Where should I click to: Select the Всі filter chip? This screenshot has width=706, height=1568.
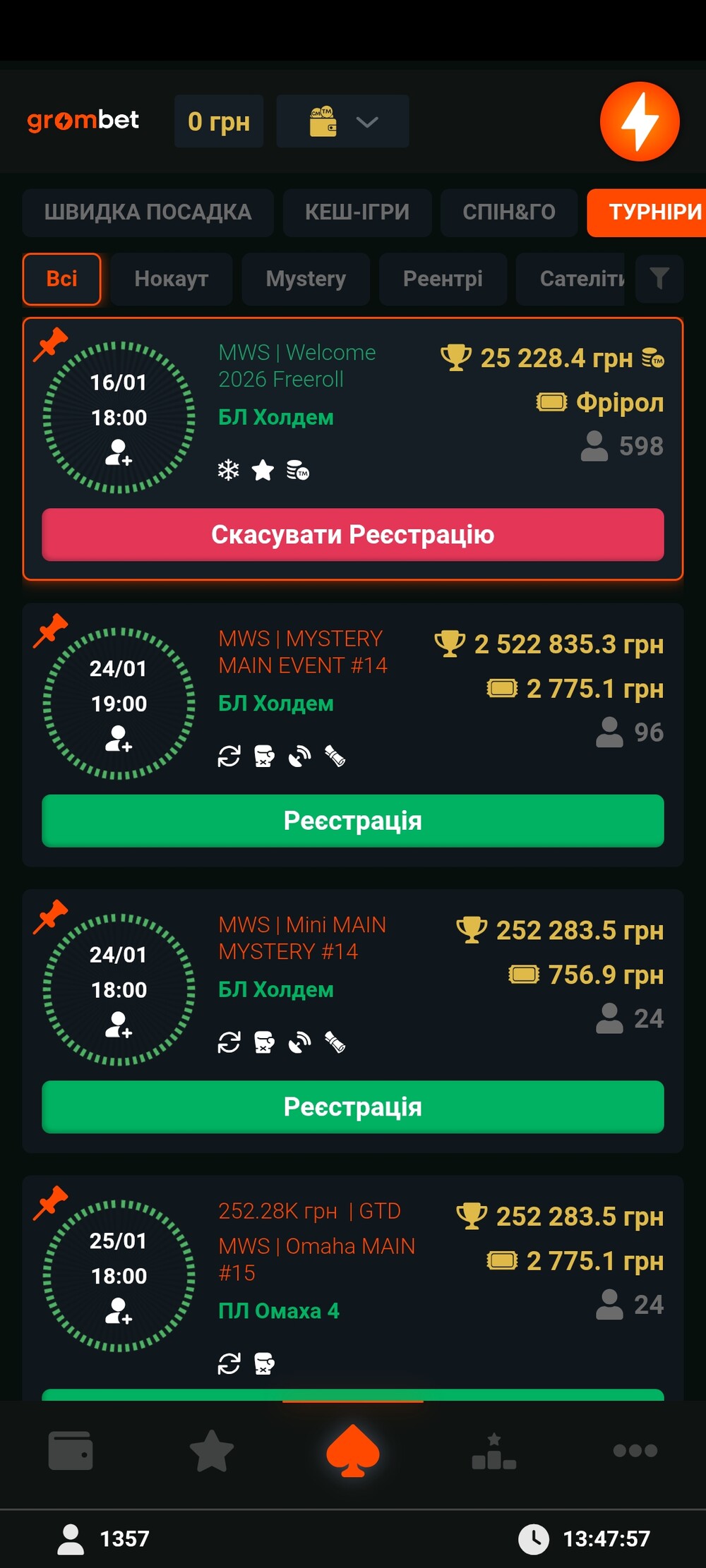click(x=62, y=279)
